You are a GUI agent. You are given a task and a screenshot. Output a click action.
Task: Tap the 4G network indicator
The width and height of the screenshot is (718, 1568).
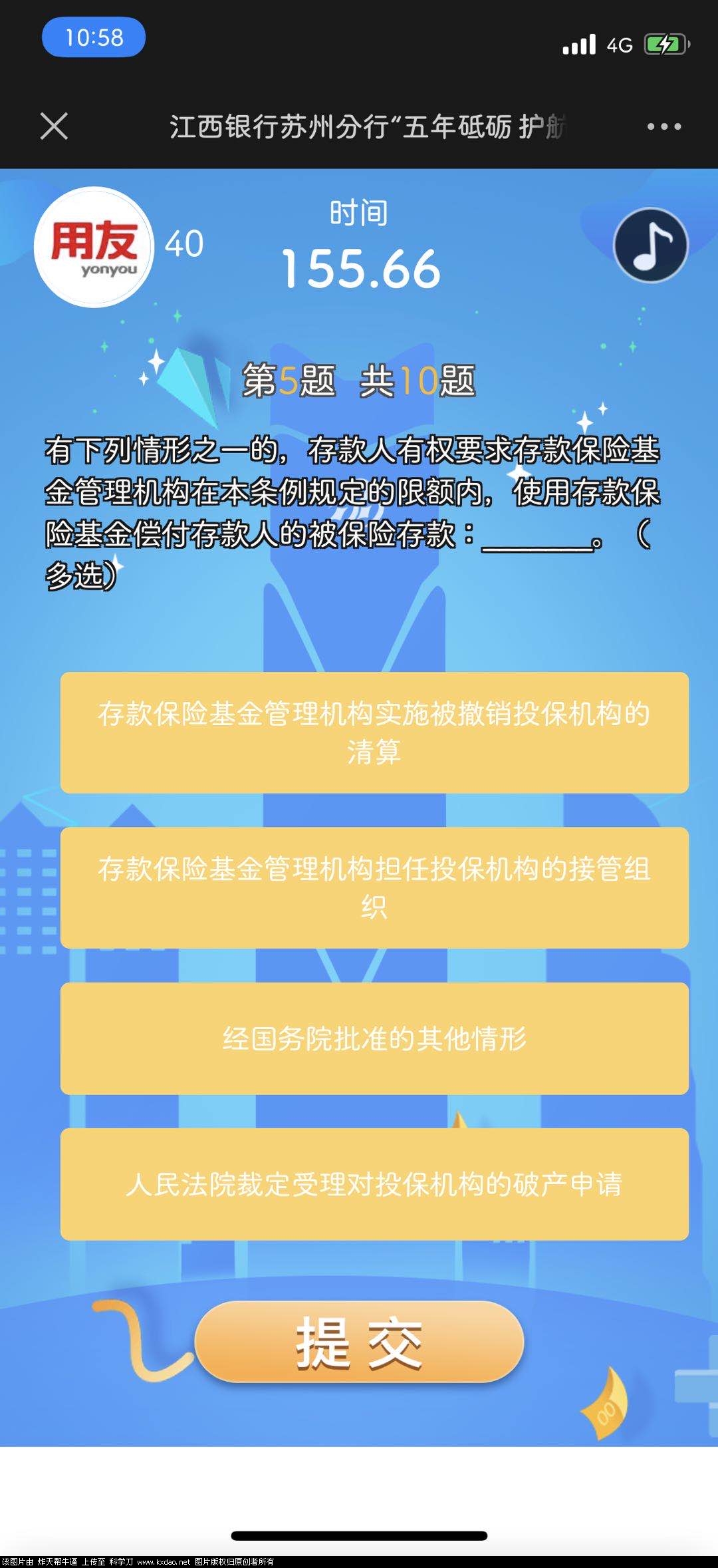[x=618, y=43]
